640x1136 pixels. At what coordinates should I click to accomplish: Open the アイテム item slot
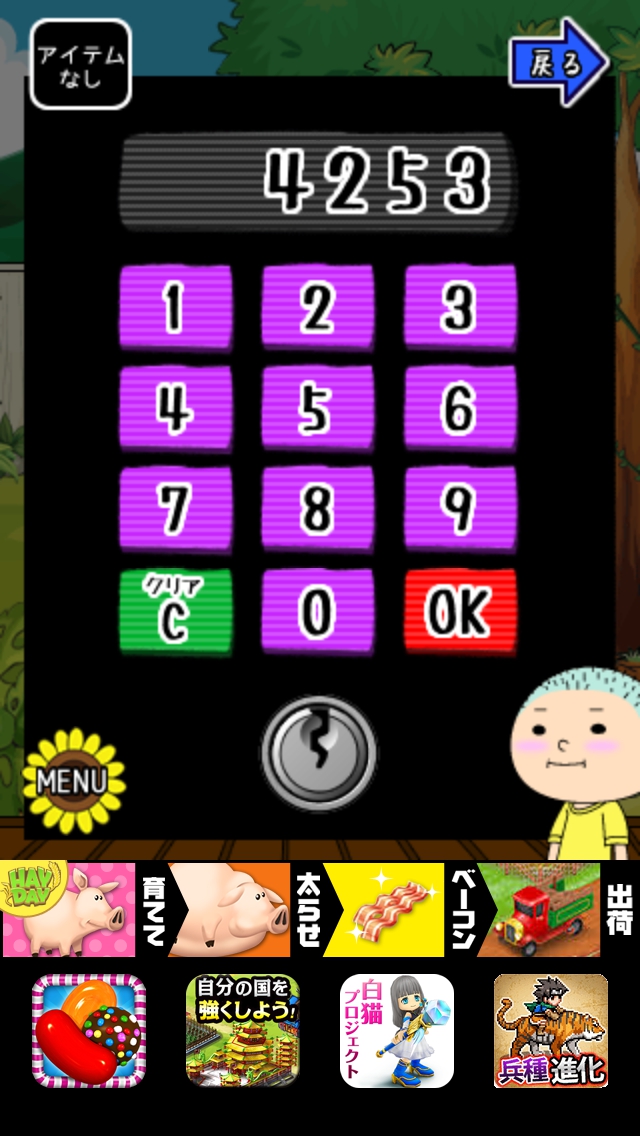tap(81, 64)
